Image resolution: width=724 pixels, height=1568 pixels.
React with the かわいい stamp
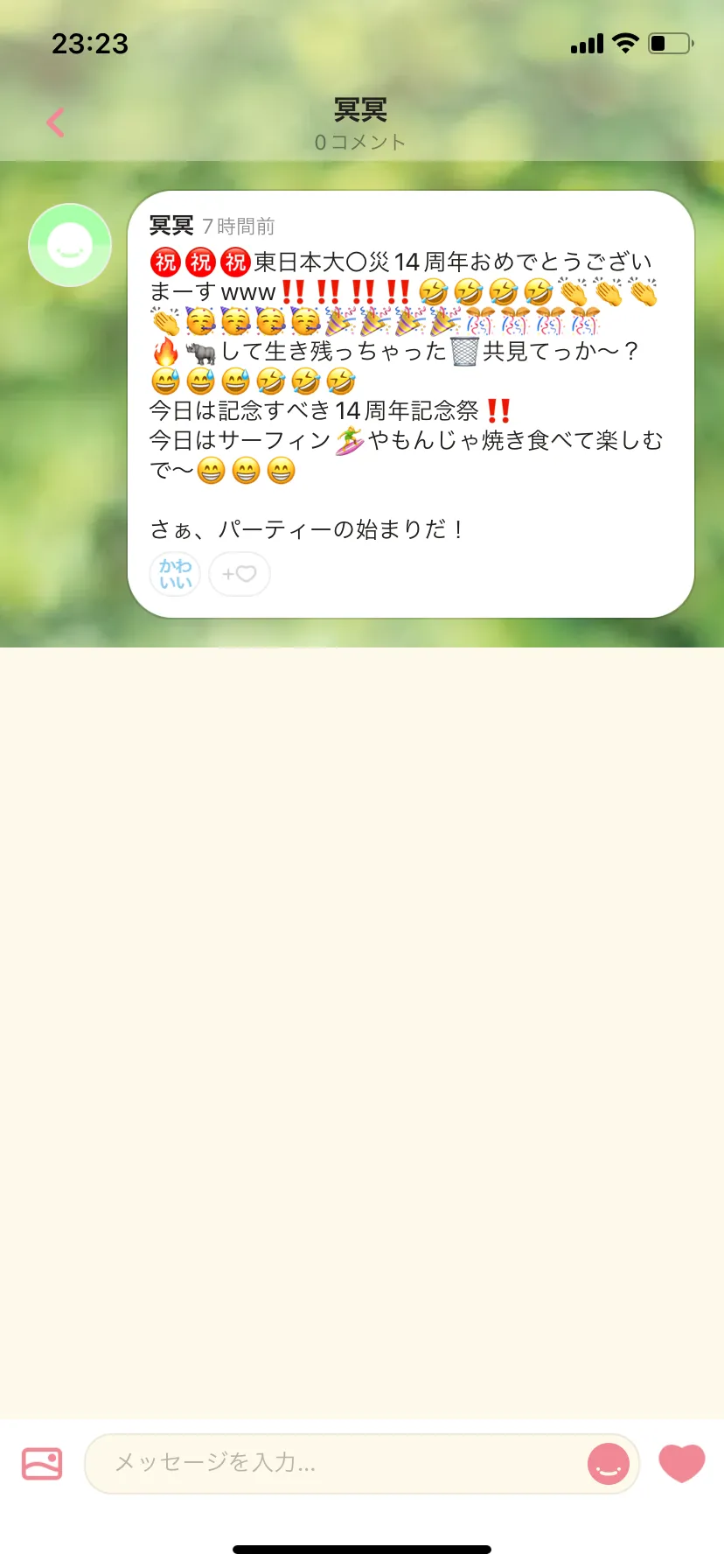click(175, 574)
